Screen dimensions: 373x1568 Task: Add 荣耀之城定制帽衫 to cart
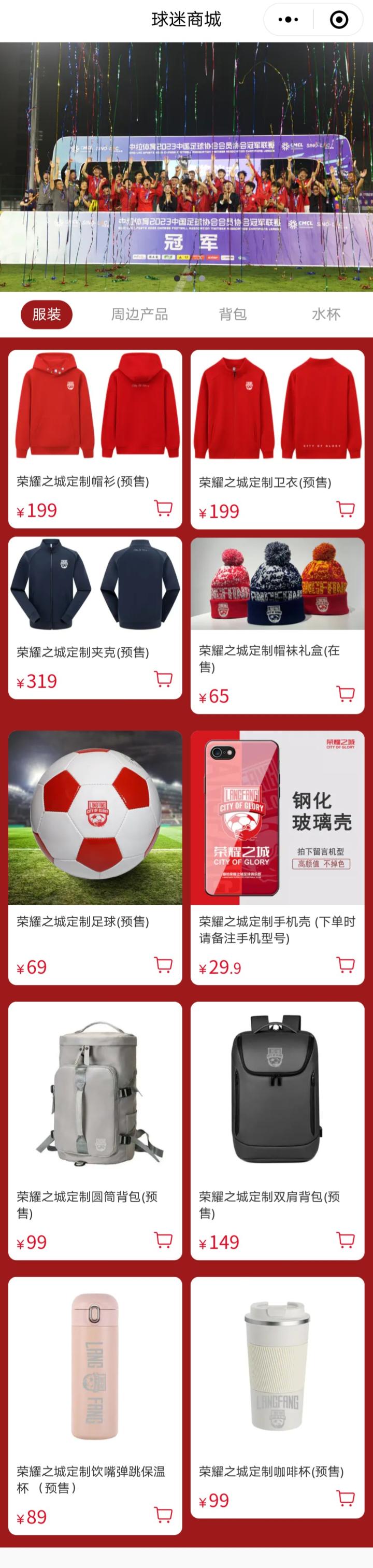[x=163, y=508]
